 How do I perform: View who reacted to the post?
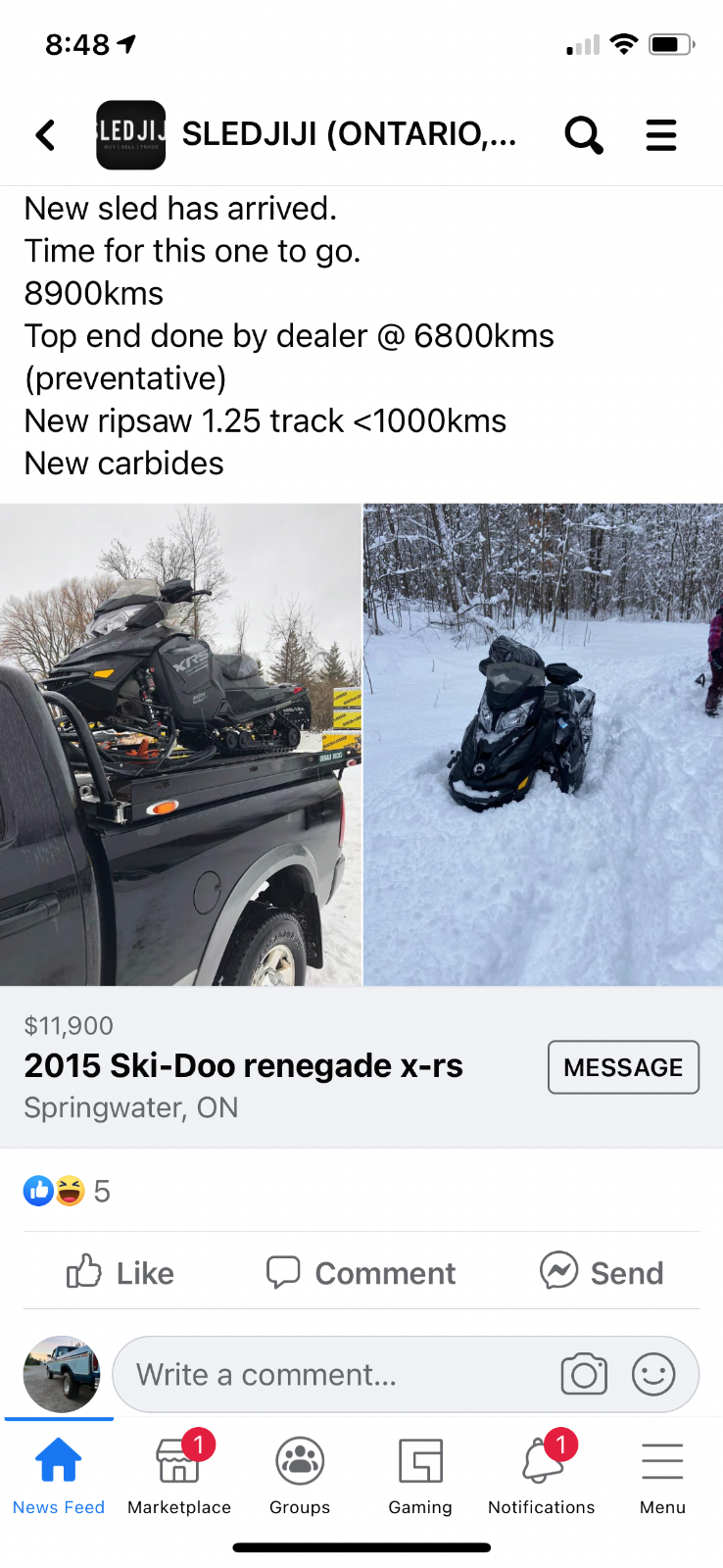[x=67, y=1191]
